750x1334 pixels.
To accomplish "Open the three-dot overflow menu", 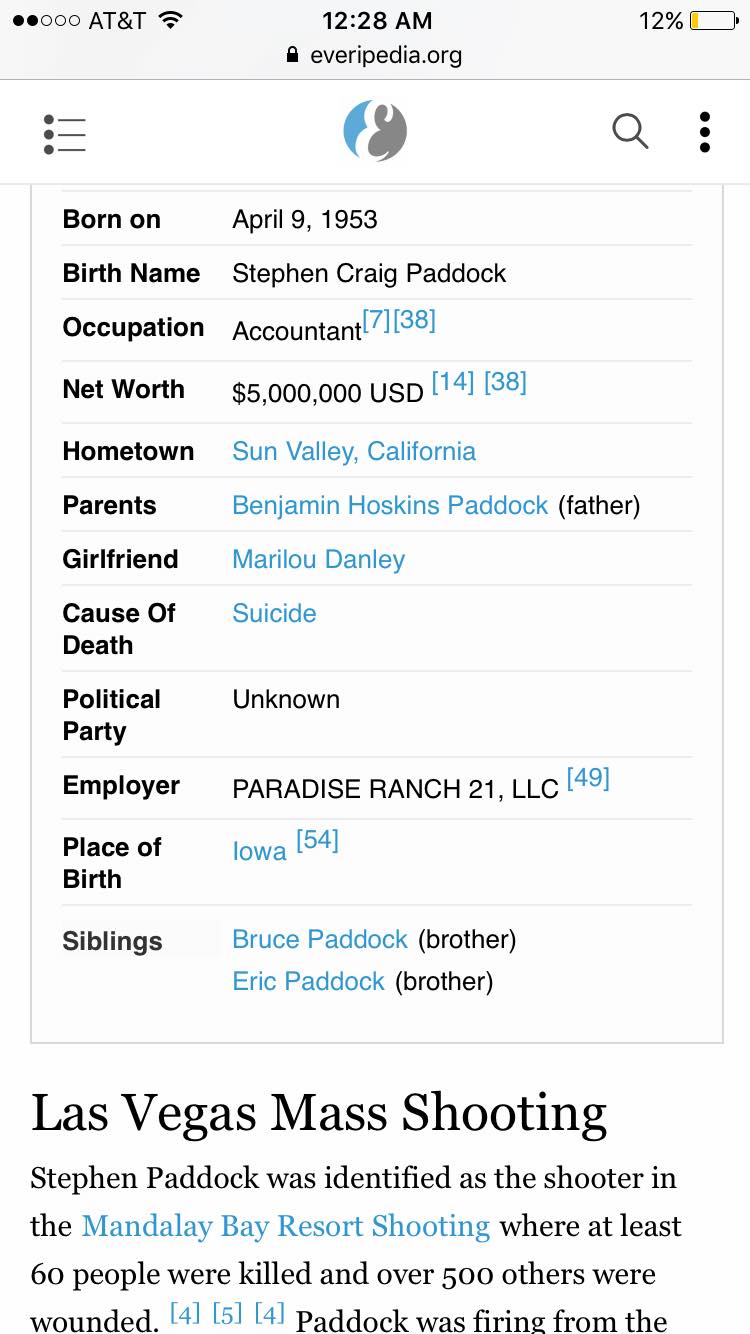I will click(705, 132).
